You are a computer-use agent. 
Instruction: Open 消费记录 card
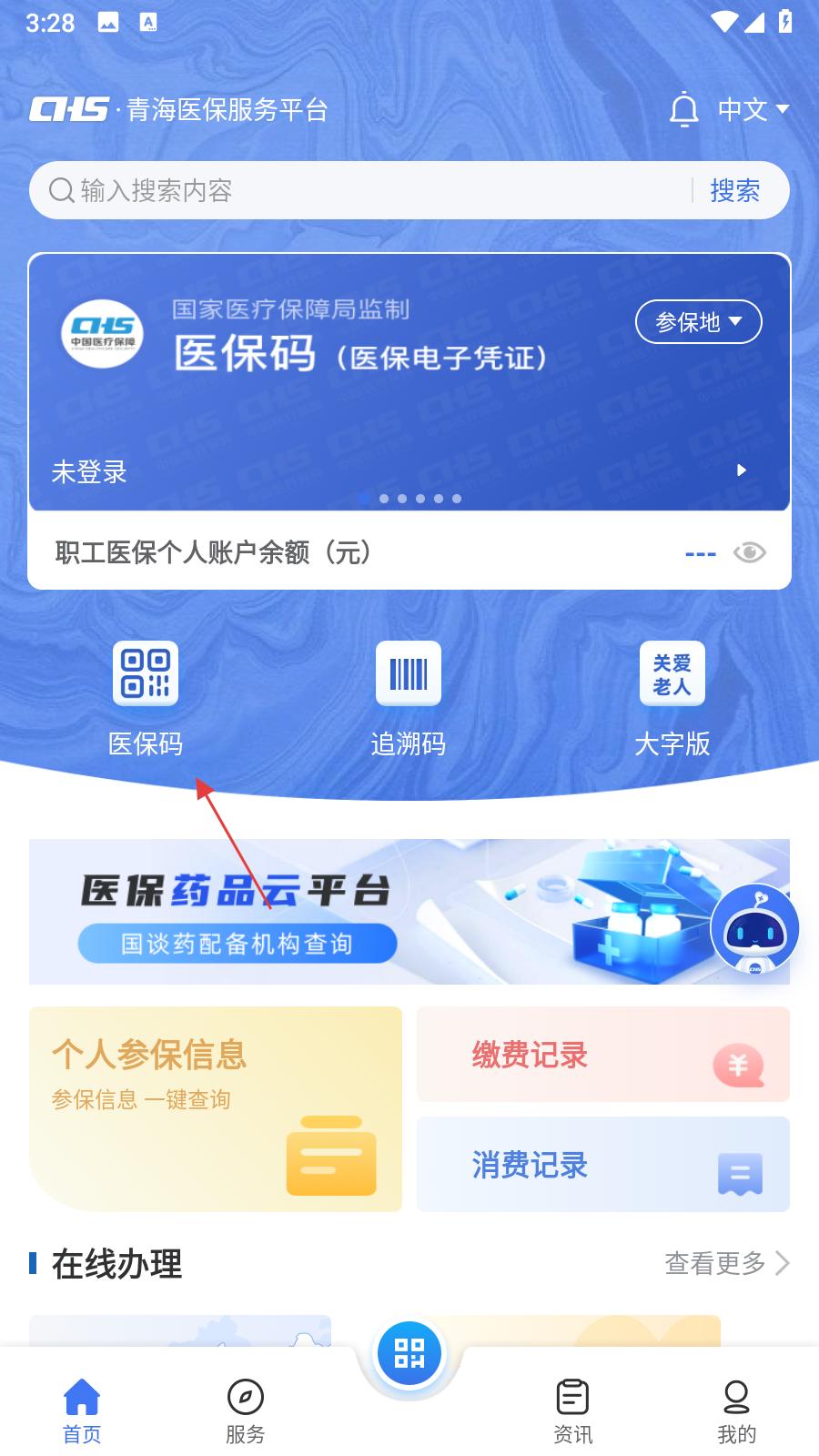tap(602, 1165)
